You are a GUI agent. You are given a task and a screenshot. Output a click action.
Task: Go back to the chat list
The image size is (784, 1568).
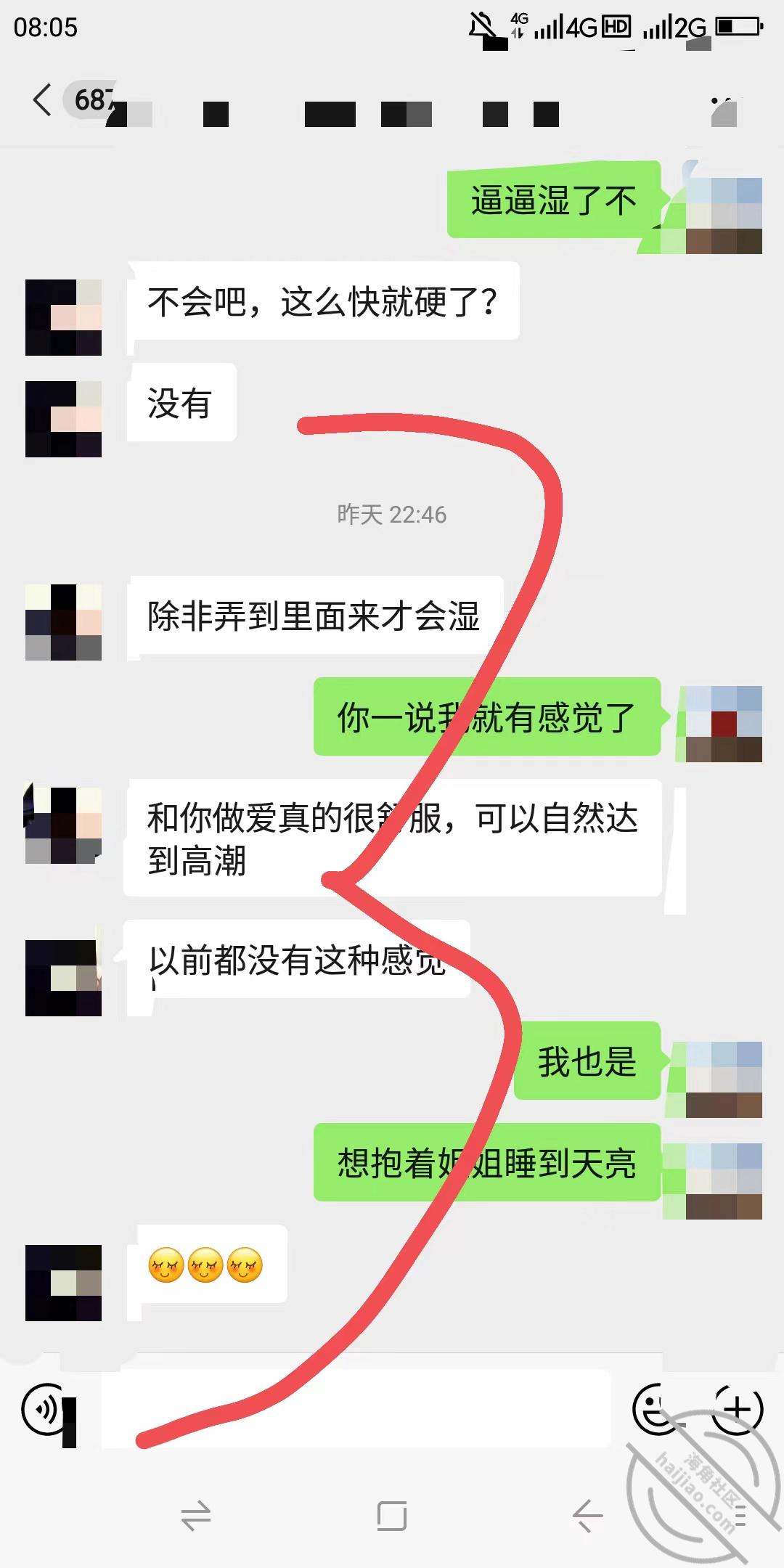point(44,99)
